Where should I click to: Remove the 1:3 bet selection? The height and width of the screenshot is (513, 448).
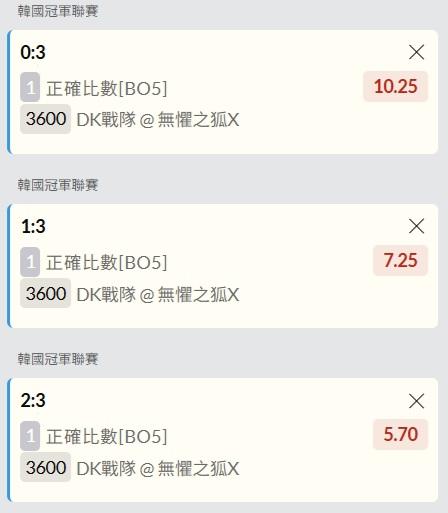coord(416,226)
